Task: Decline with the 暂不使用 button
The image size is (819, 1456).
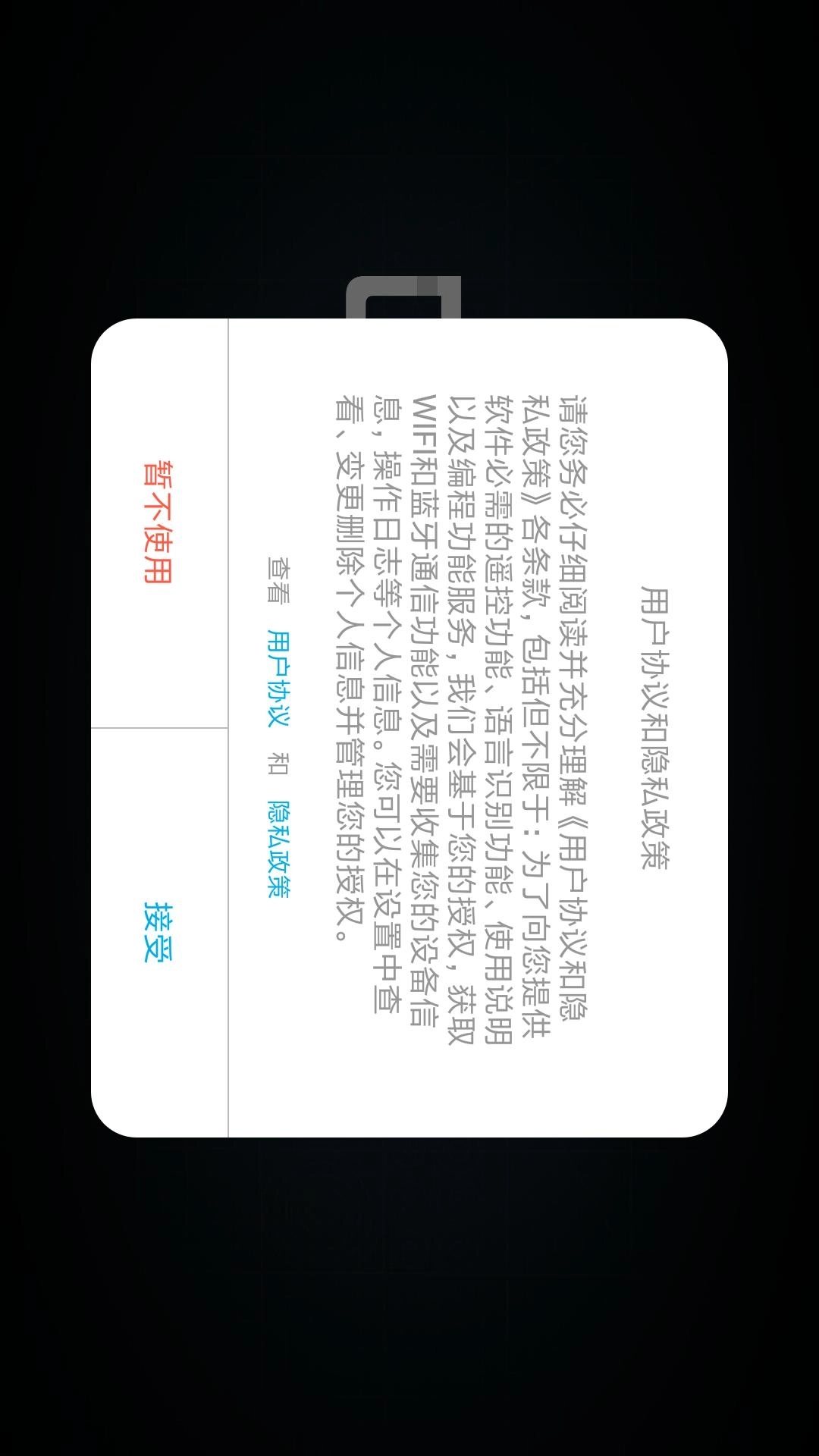Action: tap(158, 522)
